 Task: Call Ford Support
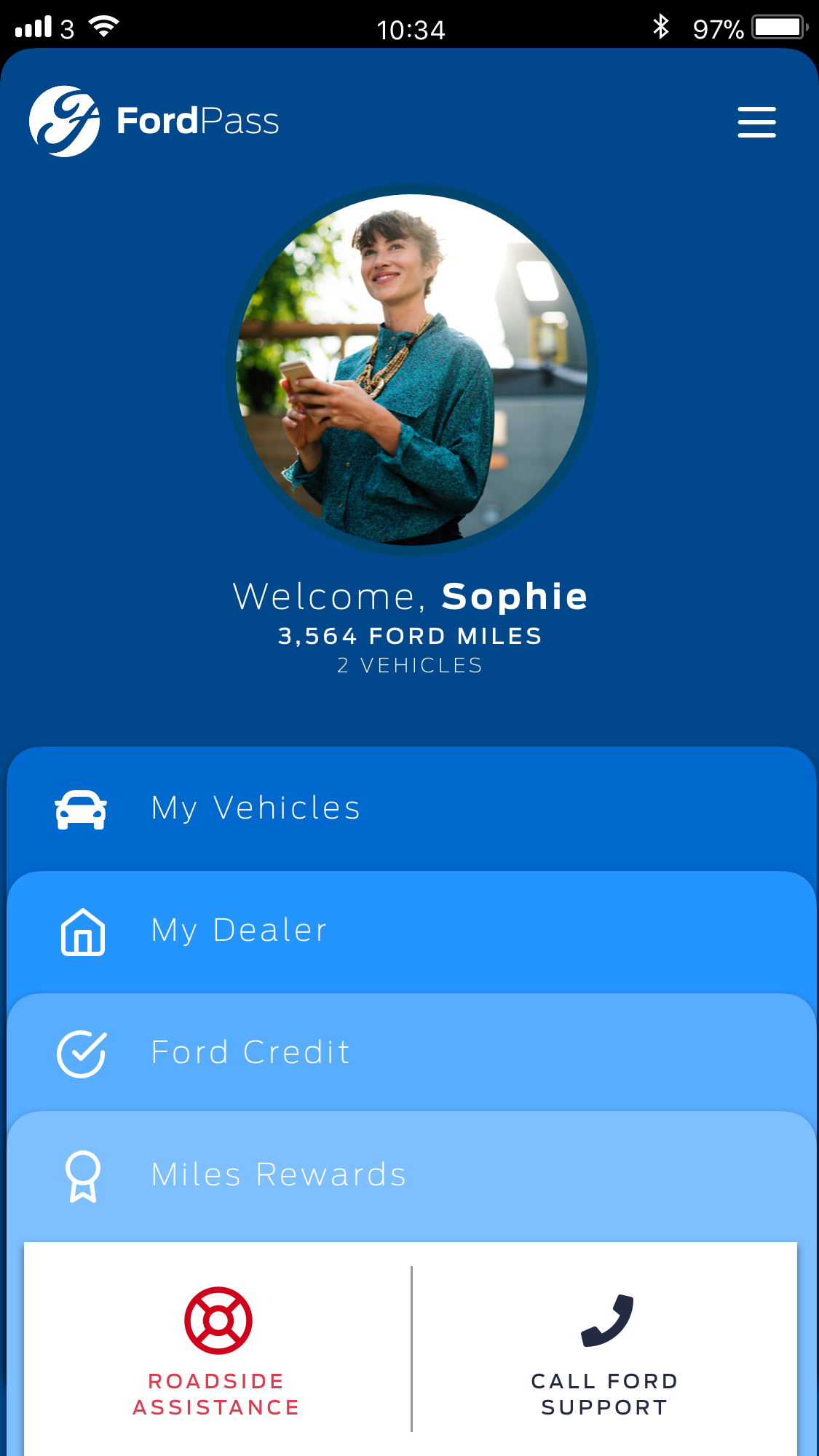[605, 1351]
